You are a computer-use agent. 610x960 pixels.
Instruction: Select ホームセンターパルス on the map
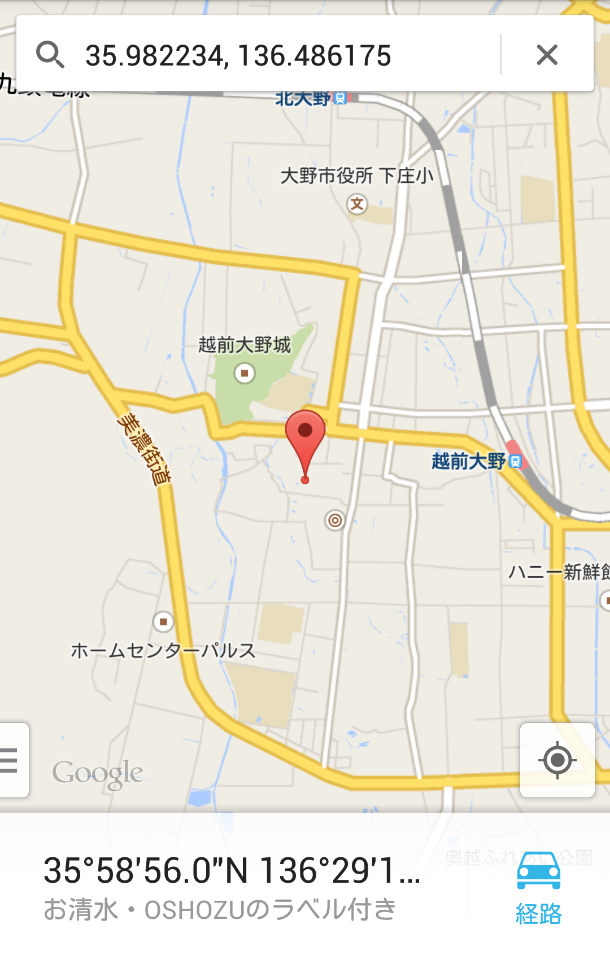pos(163,622)
